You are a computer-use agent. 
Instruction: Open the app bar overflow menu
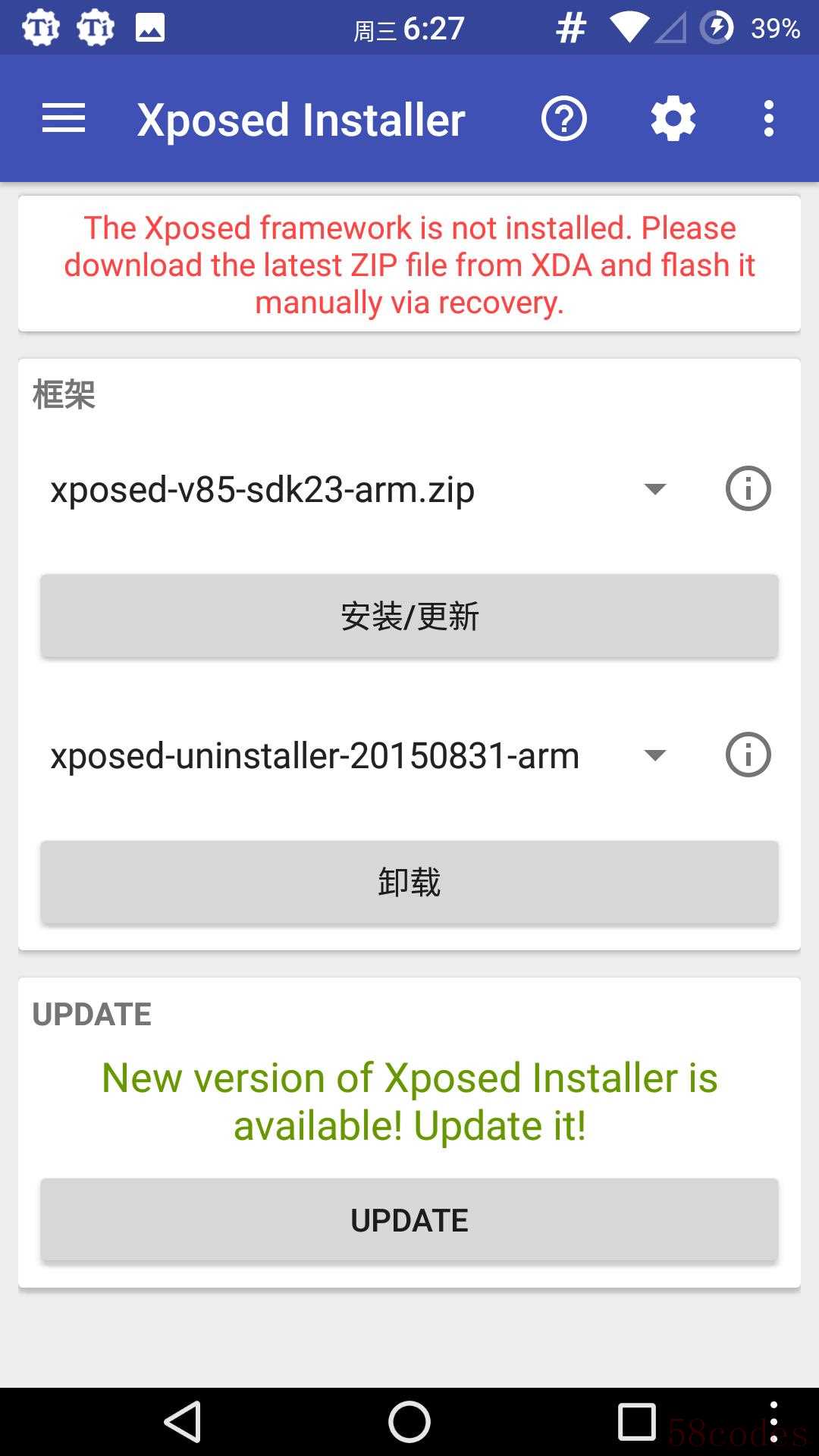(769, 119)
